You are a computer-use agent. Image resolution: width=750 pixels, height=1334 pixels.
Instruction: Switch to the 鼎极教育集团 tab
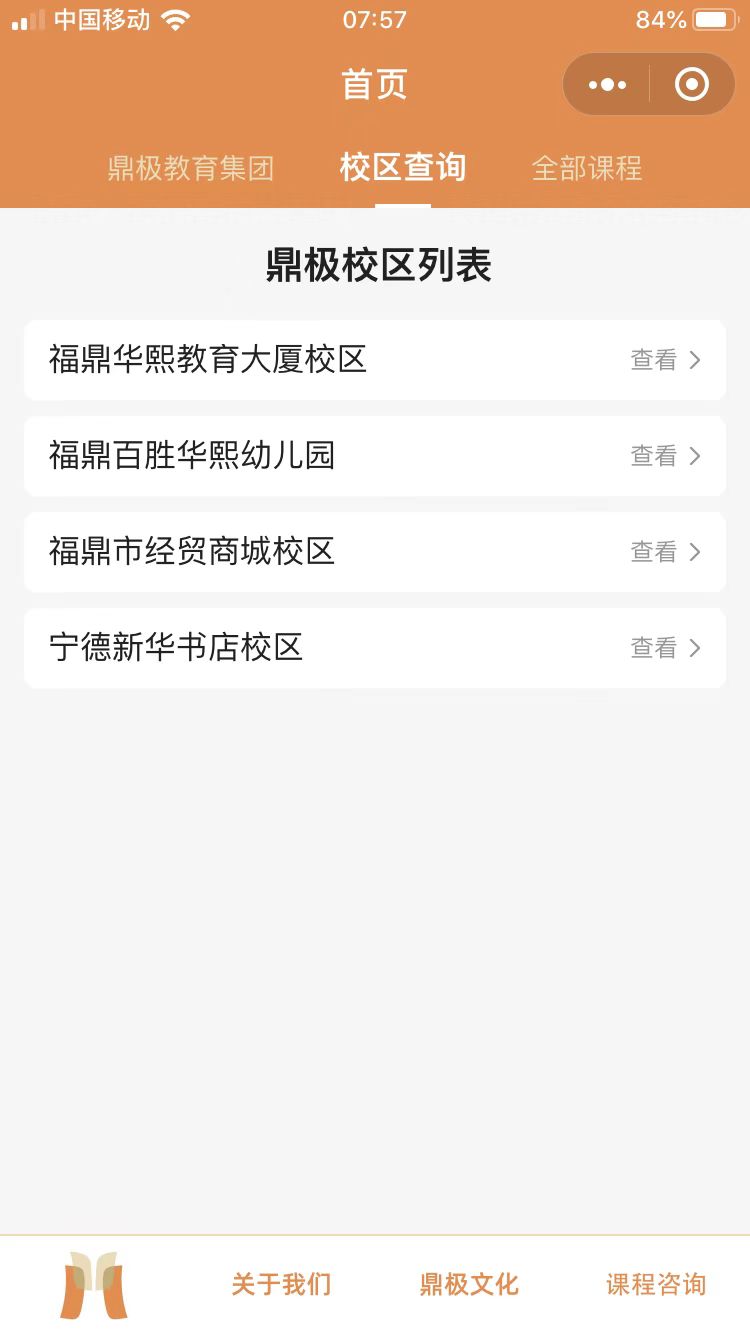click(x=190, y=168)
